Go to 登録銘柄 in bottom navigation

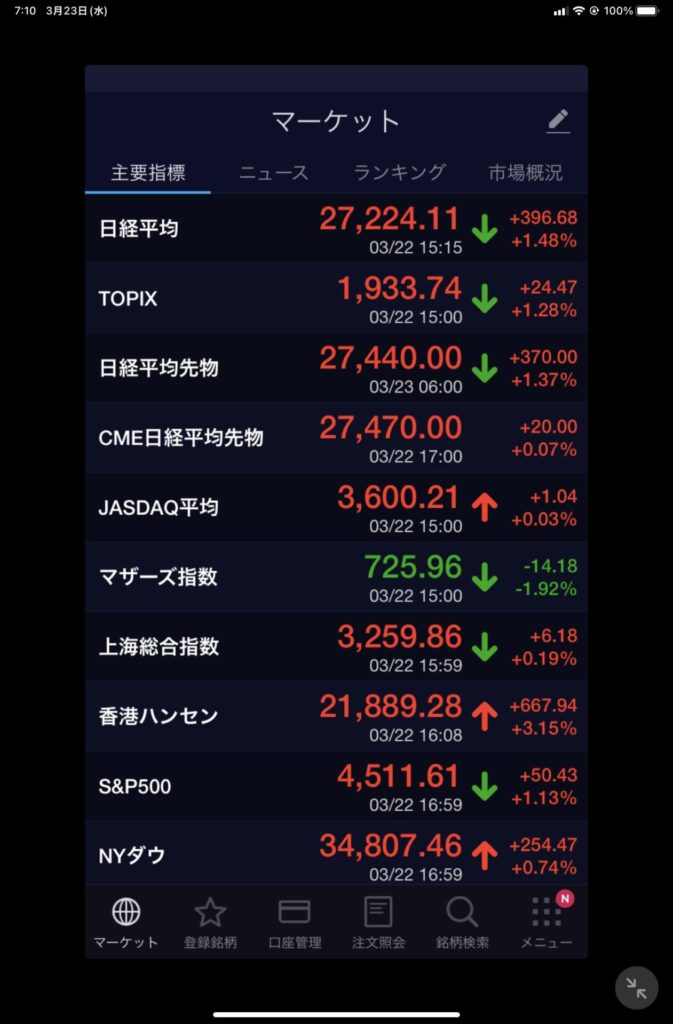(210, 923)
